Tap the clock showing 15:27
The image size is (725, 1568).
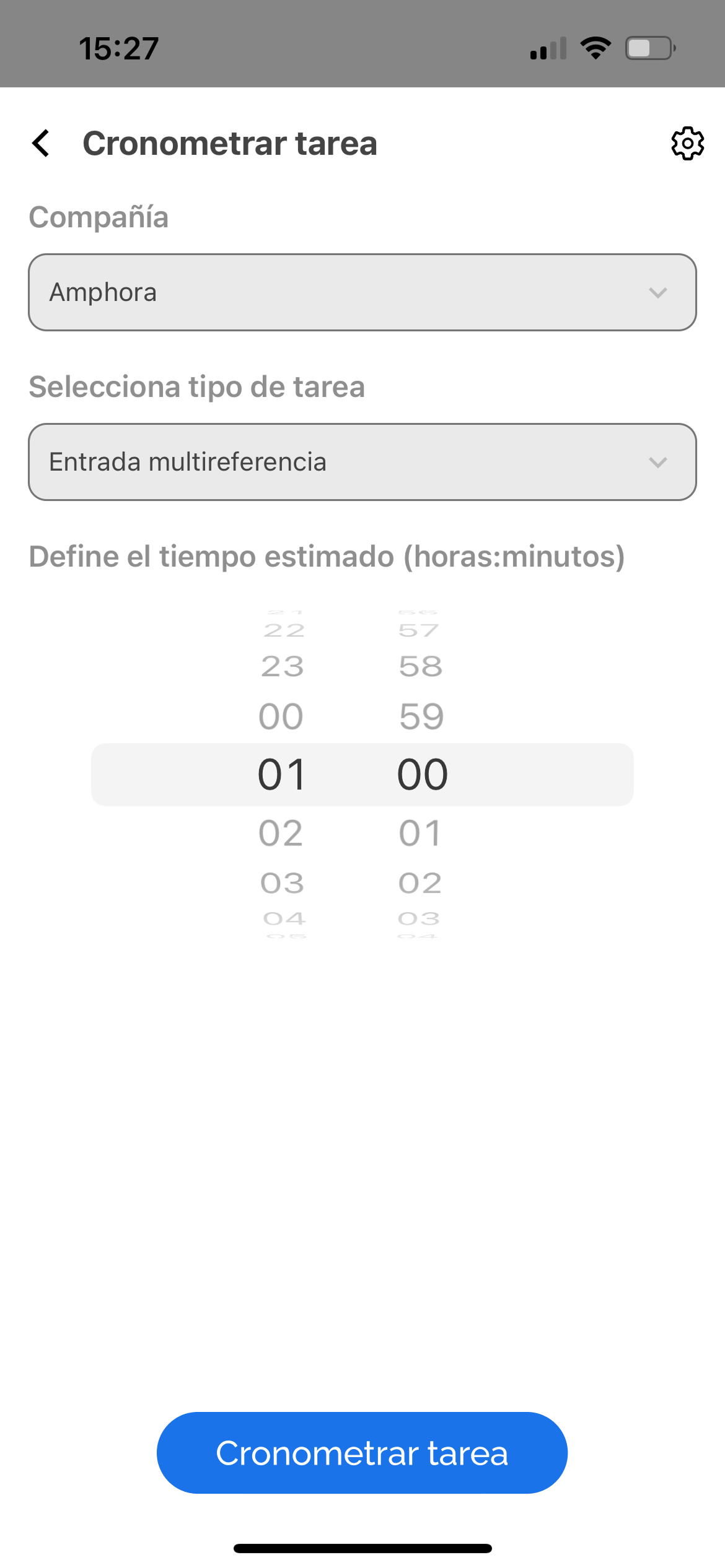[118, 48]
